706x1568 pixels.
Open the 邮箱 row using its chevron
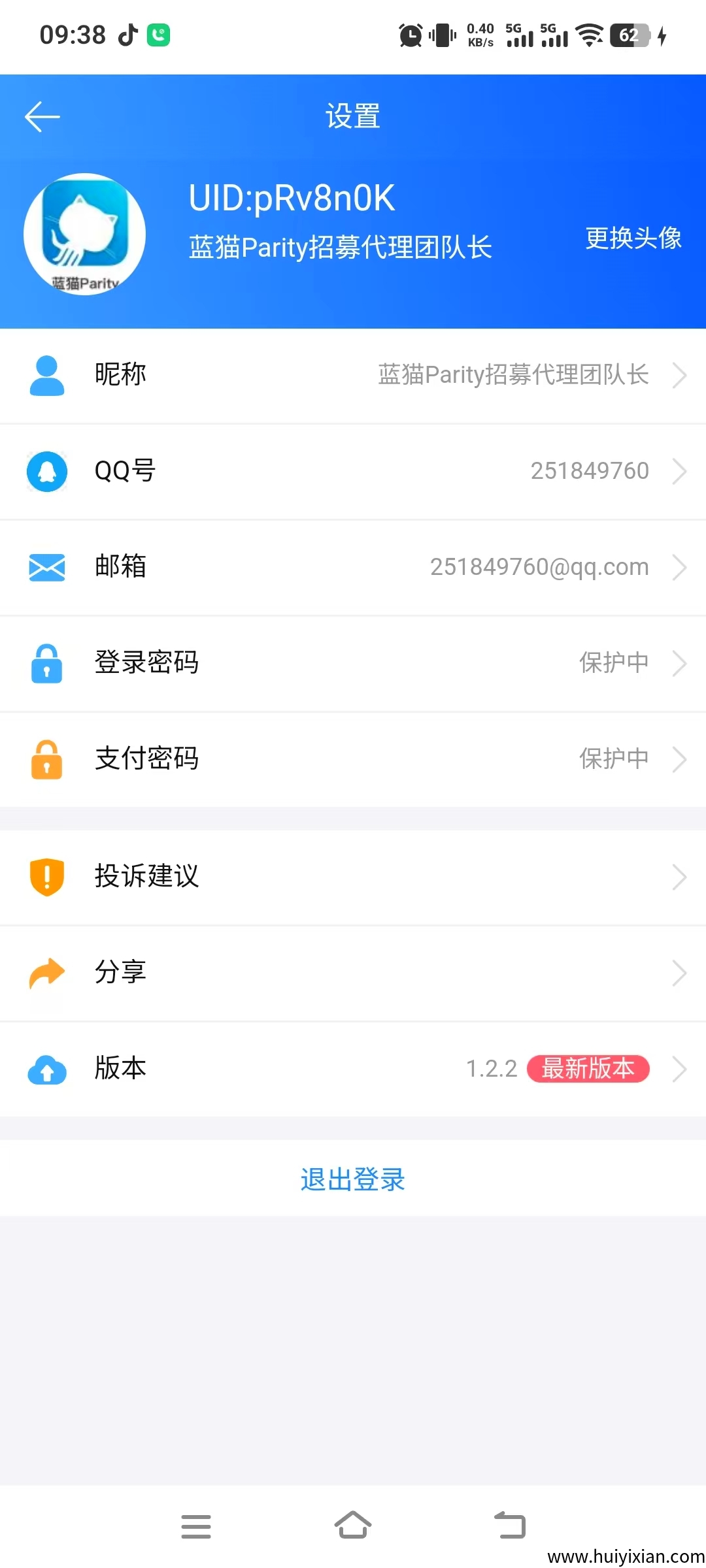tap(680, 567)
